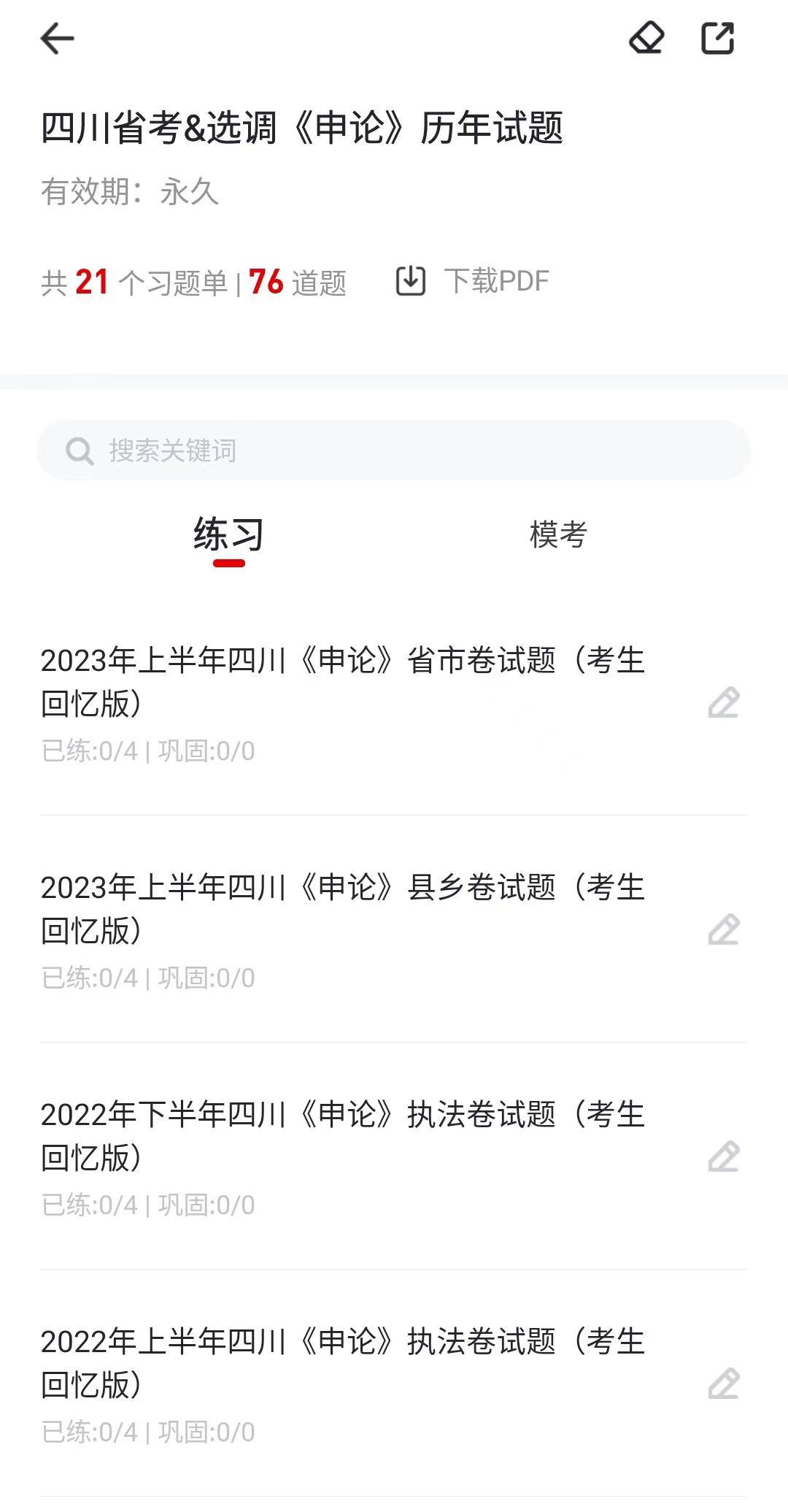788x1512 pixels.
Task: Select the 练习 tab
Action: (x=228, y=535)
